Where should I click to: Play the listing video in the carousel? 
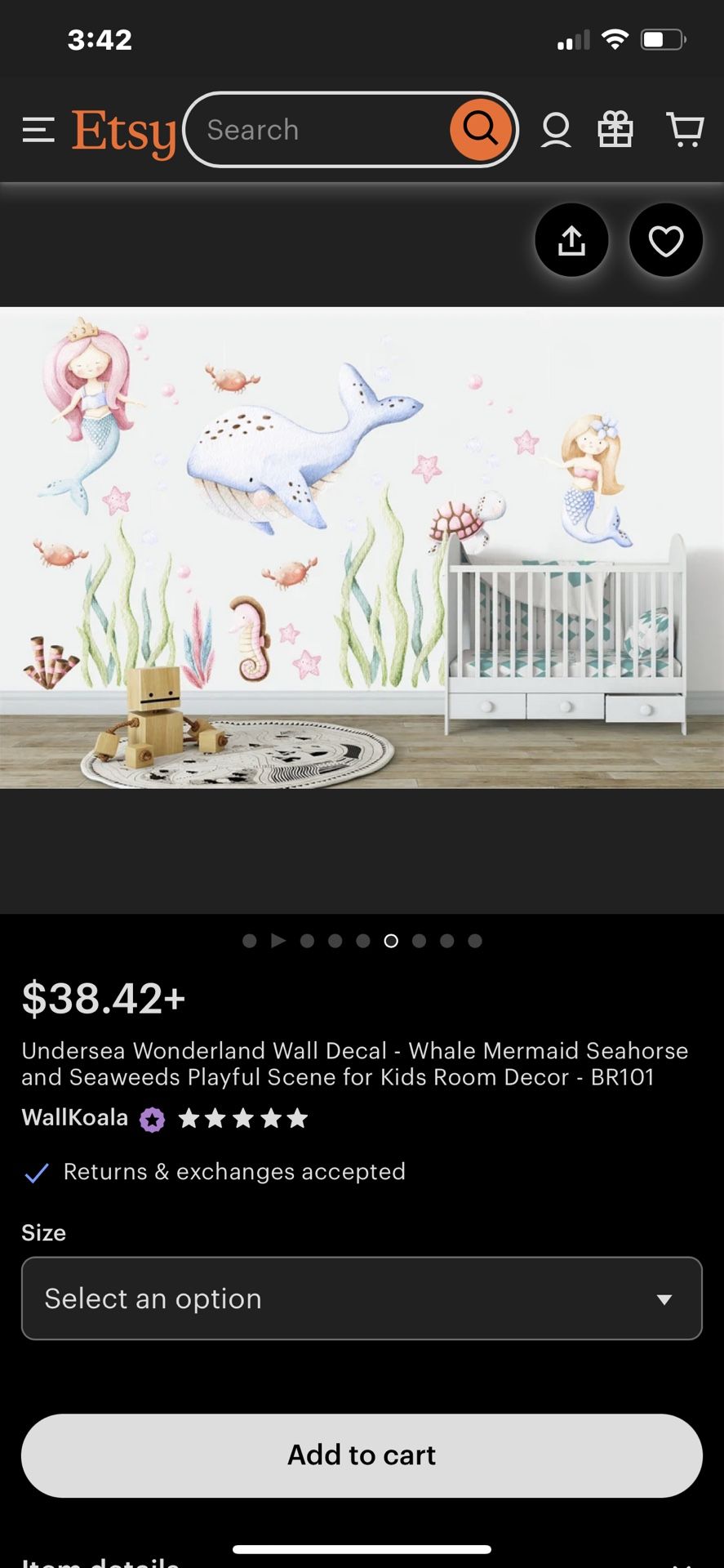[278, 941]
